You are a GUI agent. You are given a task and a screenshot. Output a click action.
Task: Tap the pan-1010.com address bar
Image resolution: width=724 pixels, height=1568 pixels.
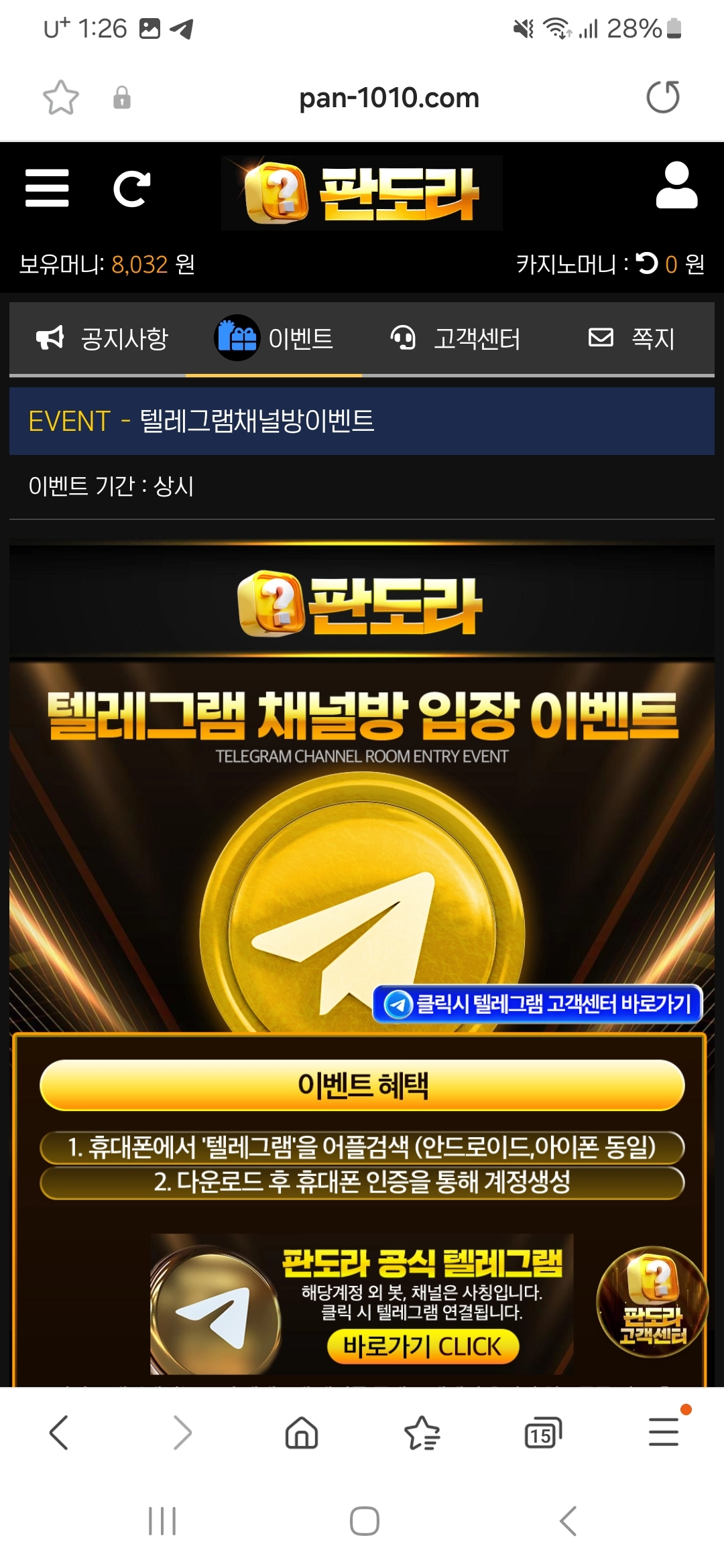point(389,98)
